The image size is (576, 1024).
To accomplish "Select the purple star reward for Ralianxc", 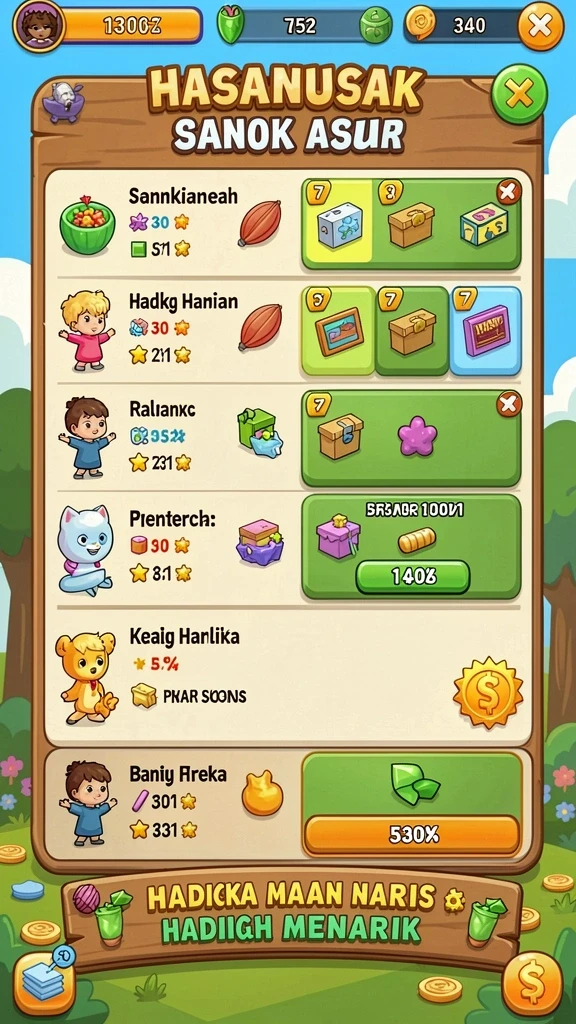I will pyautogui.click(x=417, y=436).
